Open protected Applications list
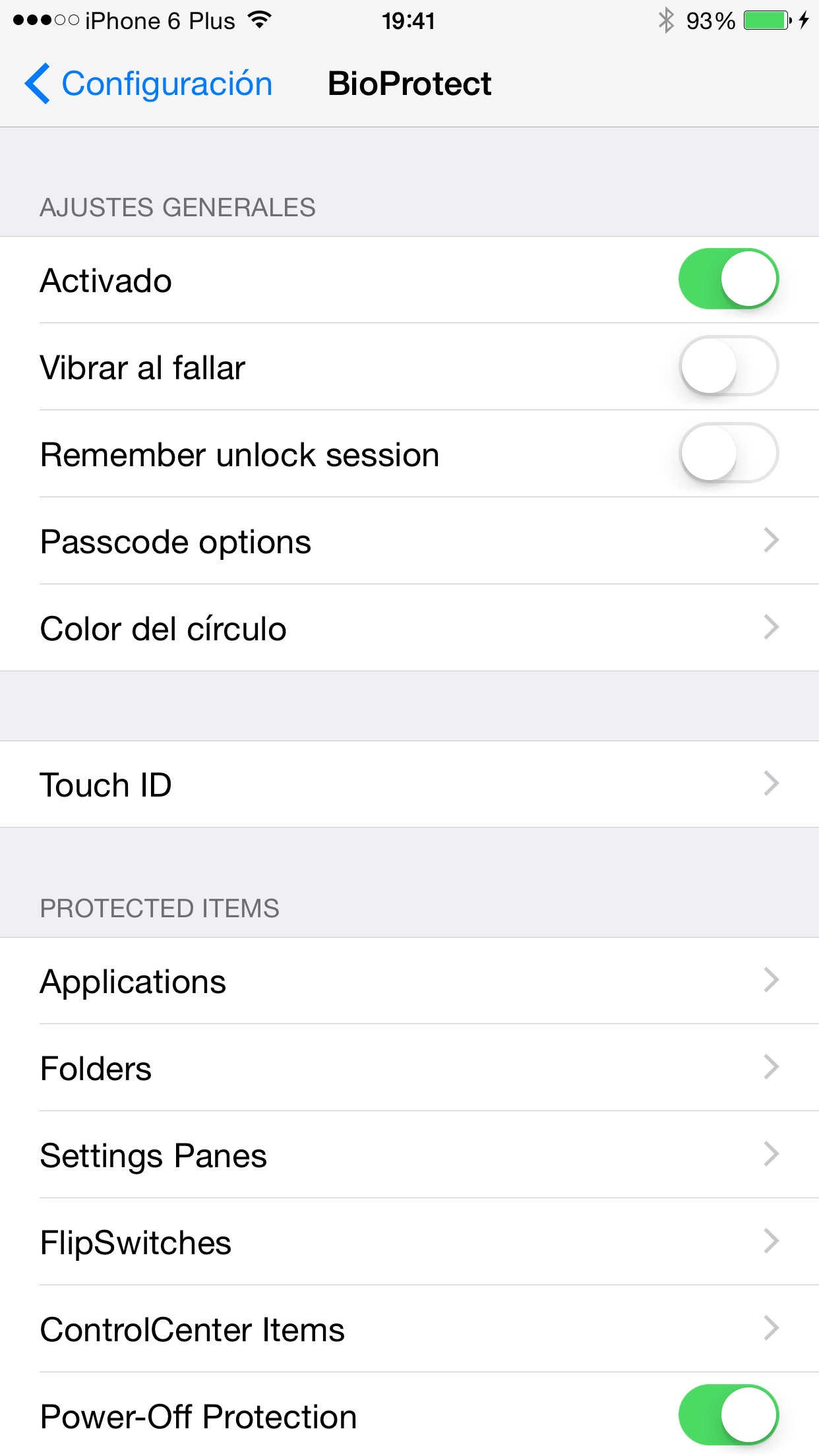819x1456 pixels. (x=409, y=981)
